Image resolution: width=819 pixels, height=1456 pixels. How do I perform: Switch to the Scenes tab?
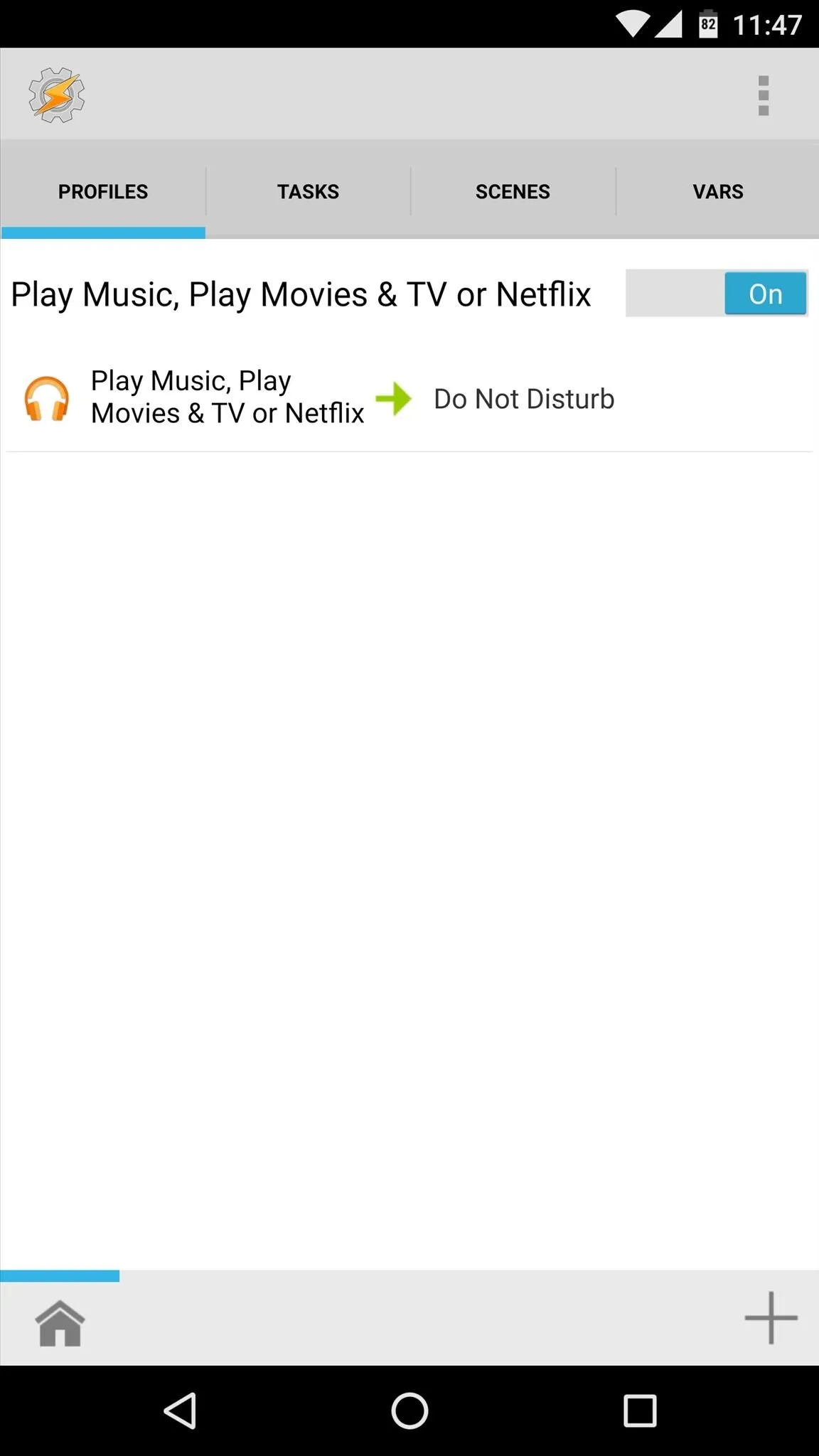[513, 191]
